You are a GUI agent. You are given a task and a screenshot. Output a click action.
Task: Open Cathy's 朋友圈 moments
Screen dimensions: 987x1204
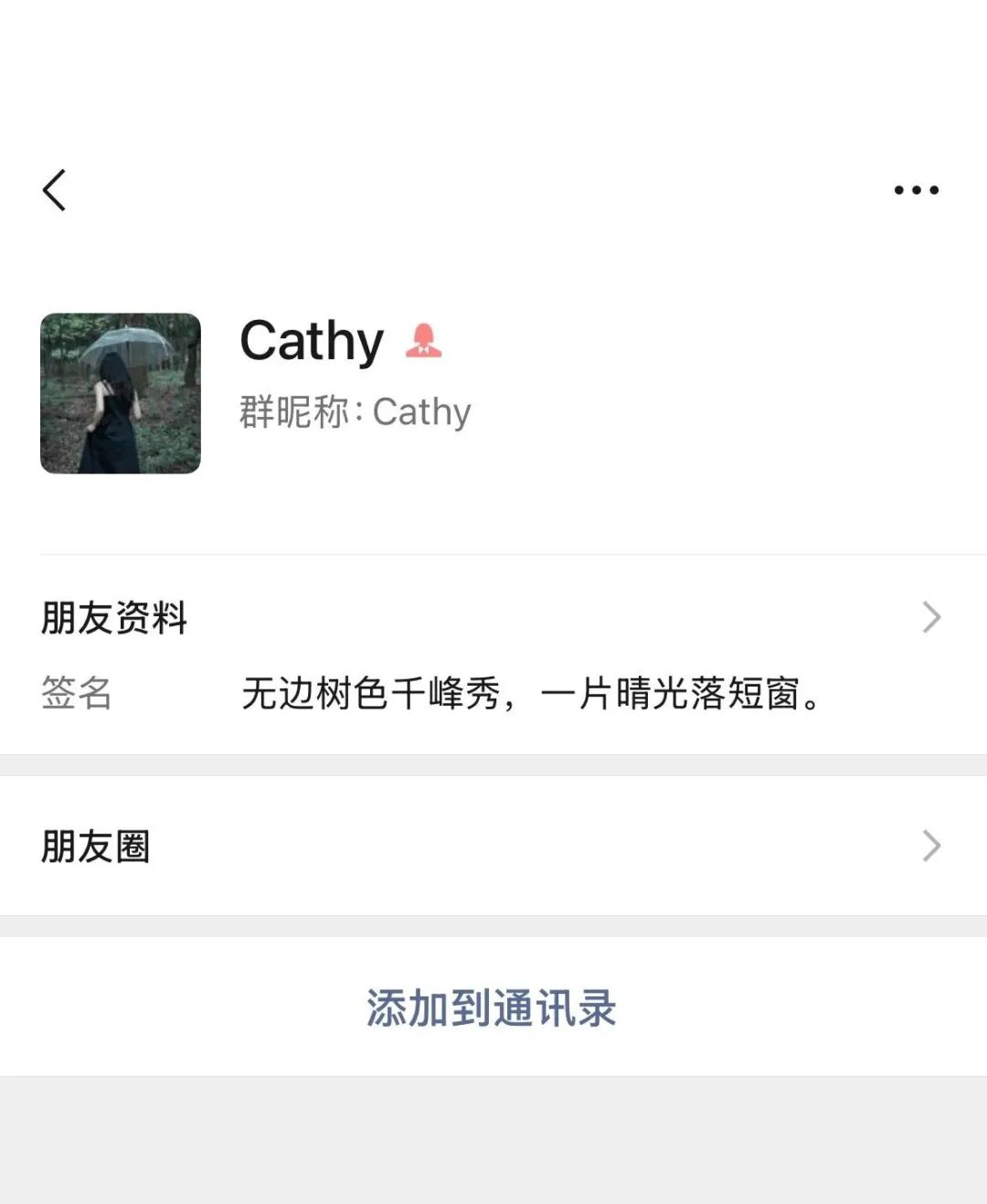coord(493,847)
